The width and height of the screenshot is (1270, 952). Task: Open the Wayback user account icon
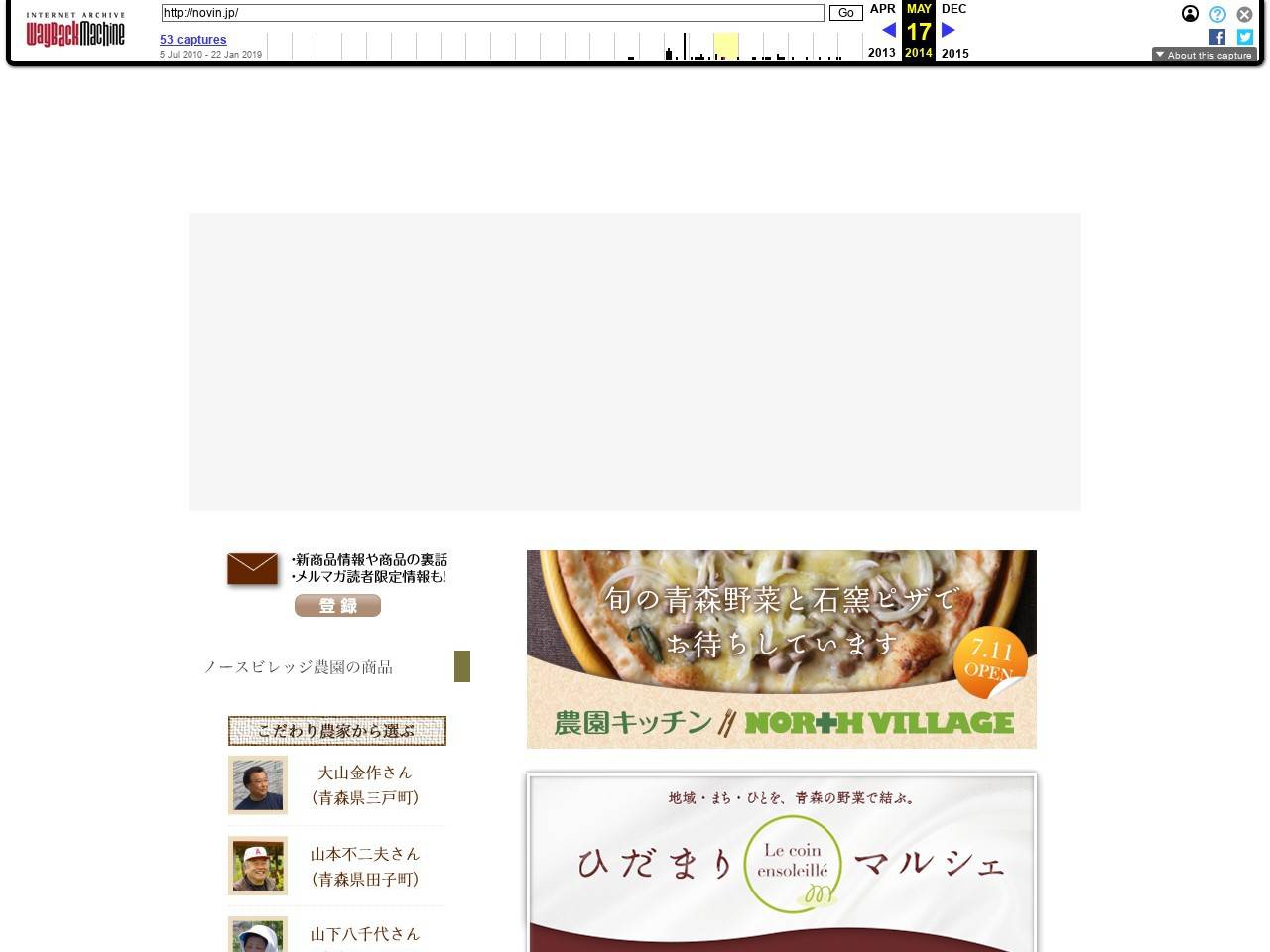(1190, 14)
